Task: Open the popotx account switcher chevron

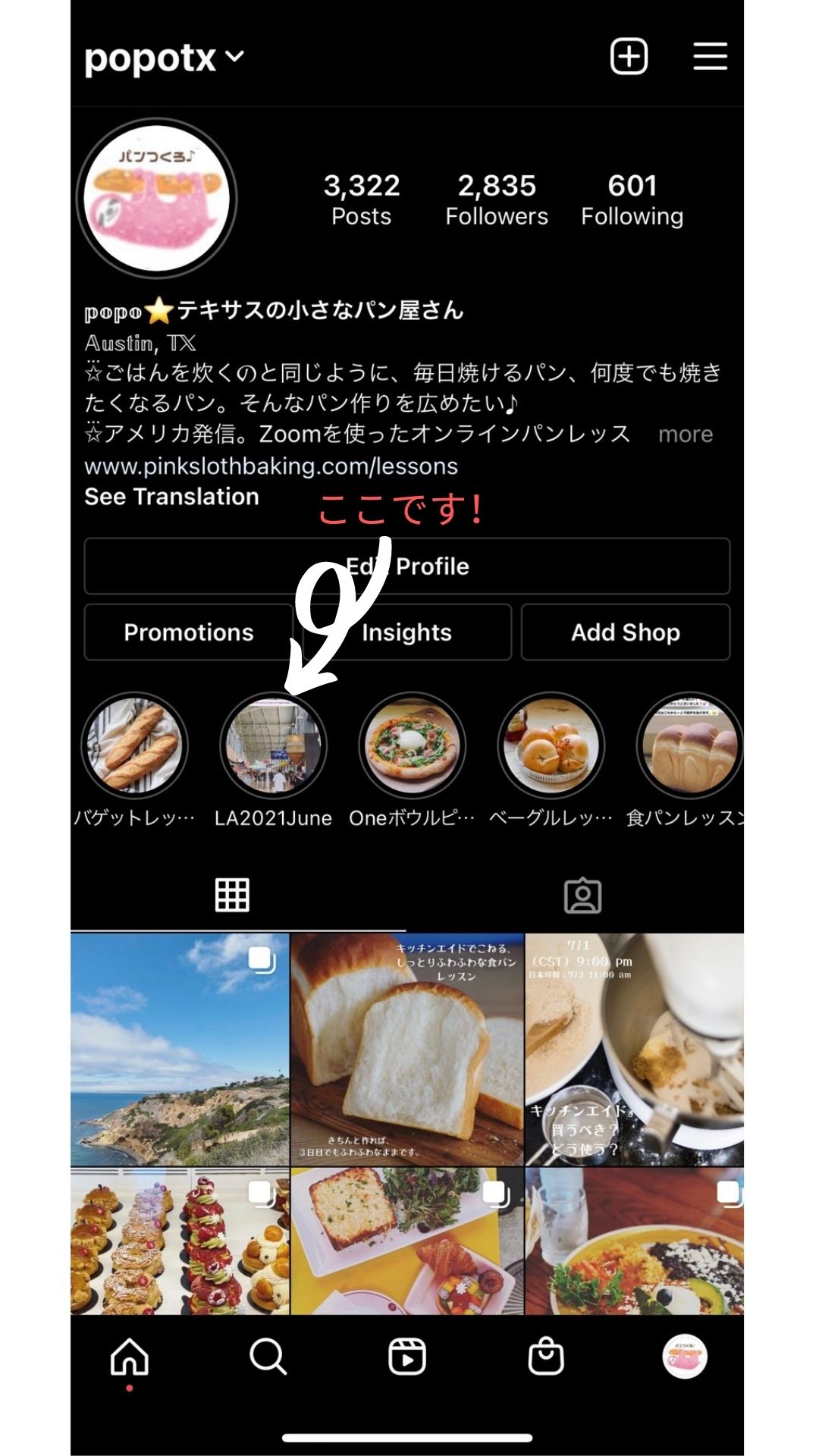Action: click(x=234, y=56)
